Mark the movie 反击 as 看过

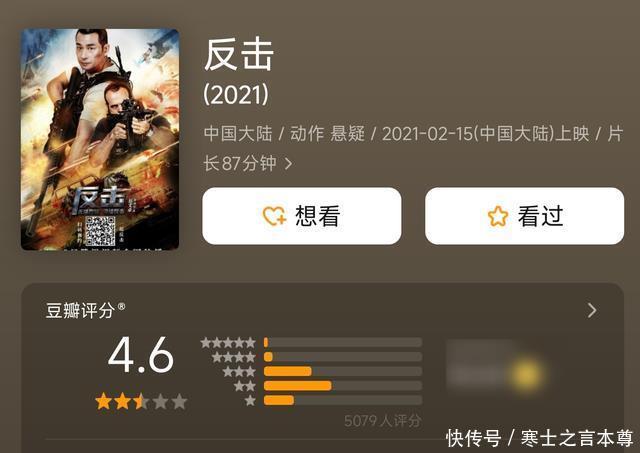[x=524, y=216]
